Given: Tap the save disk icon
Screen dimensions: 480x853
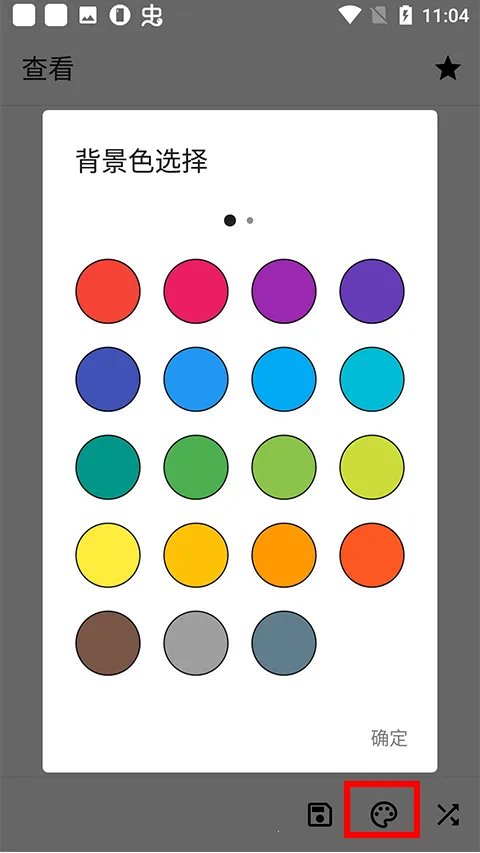Looking at the screenshot, I should pyautogui.click(x=320, y=814).
